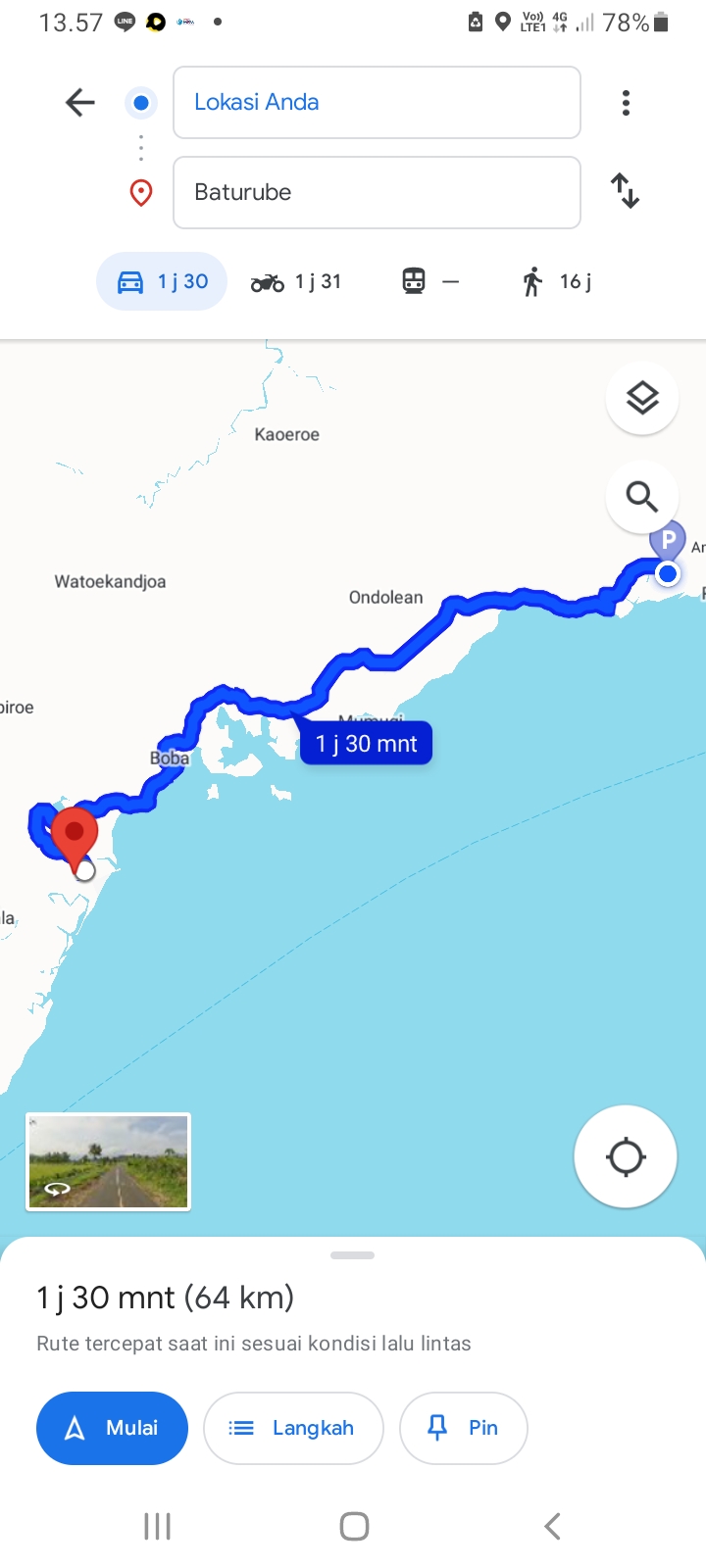The height and width of the screenshot is (1568, 706).
Task: Search along the route
Action: 642,497
